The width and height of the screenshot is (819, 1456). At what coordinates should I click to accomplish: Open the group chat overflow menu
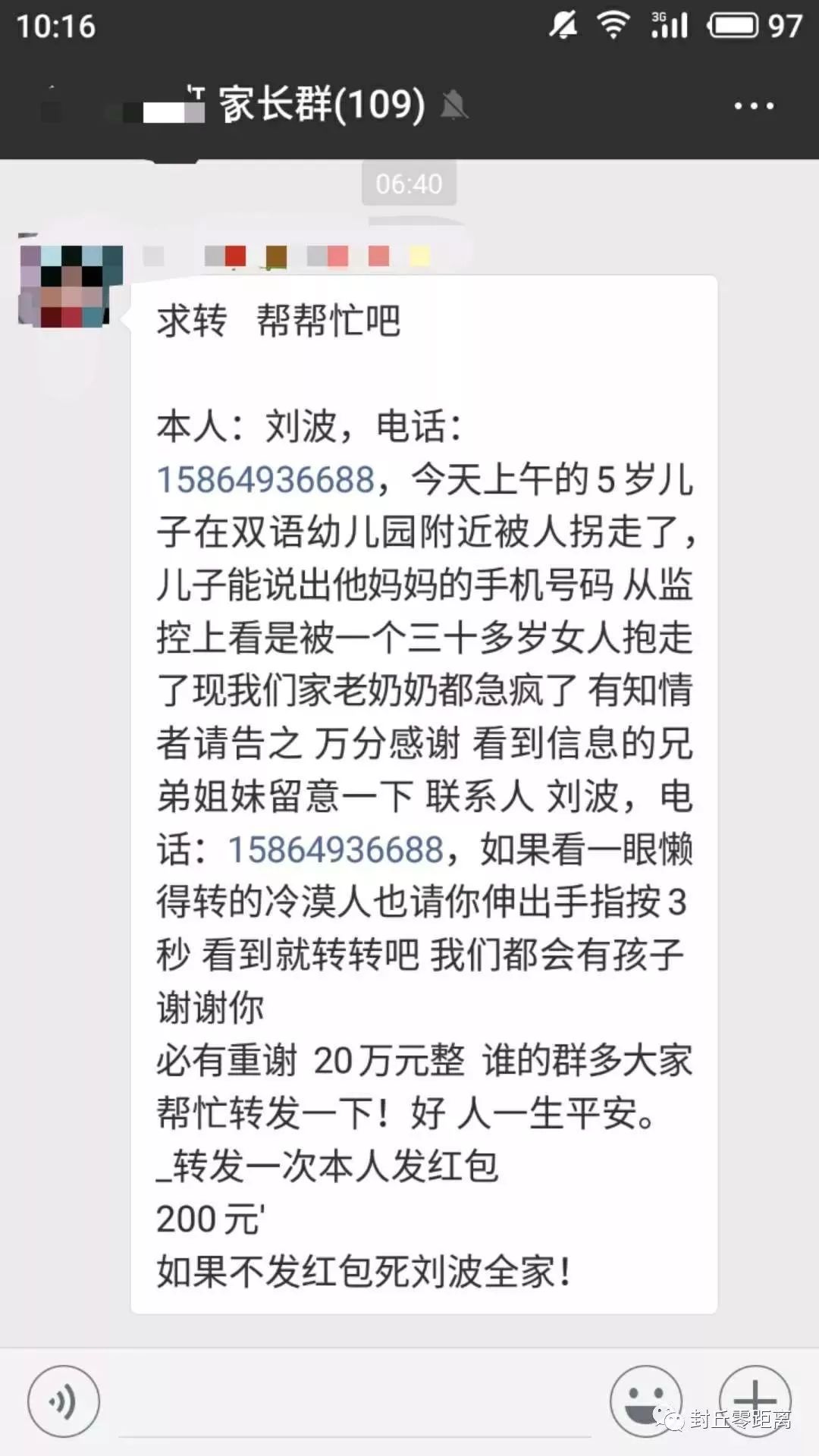click(x=754, y=106)
